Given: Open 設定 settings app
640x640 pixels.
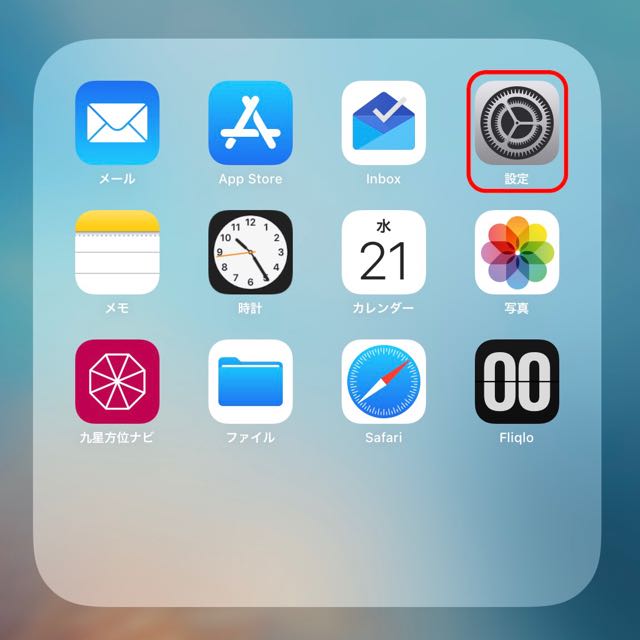Looking at the screenshot, I should click(x=516, y=123).
